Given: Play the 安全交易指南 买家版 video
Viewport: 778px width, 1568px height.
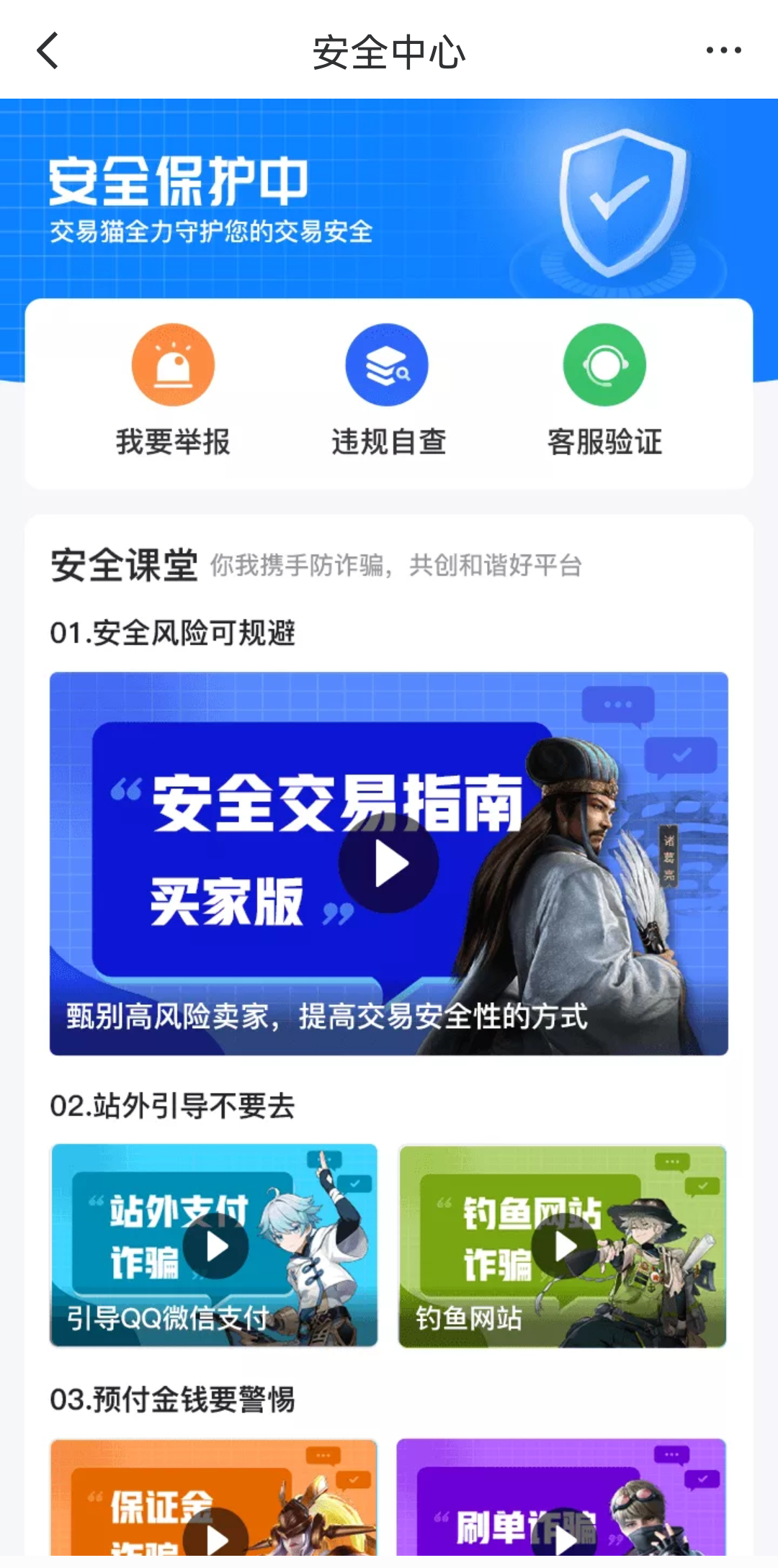Looking at the screenshot, I should (389, 864).
